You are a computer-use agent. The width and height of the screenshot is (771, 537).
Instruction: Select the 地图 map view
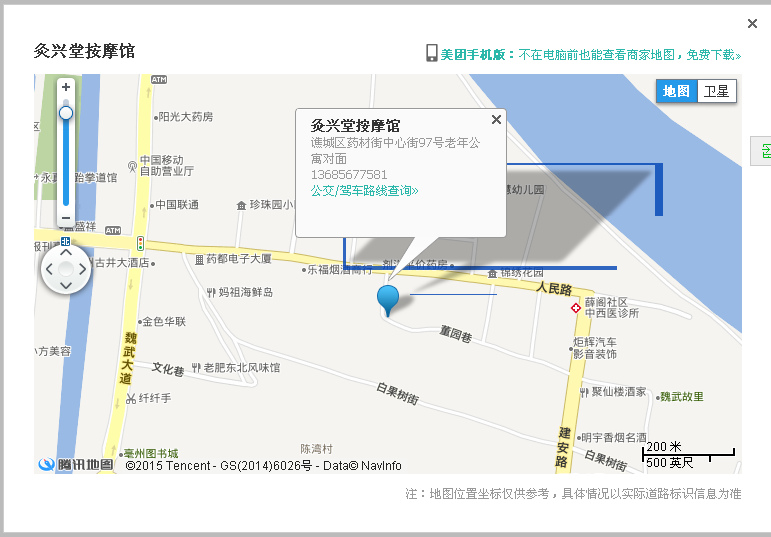(677, 91)
